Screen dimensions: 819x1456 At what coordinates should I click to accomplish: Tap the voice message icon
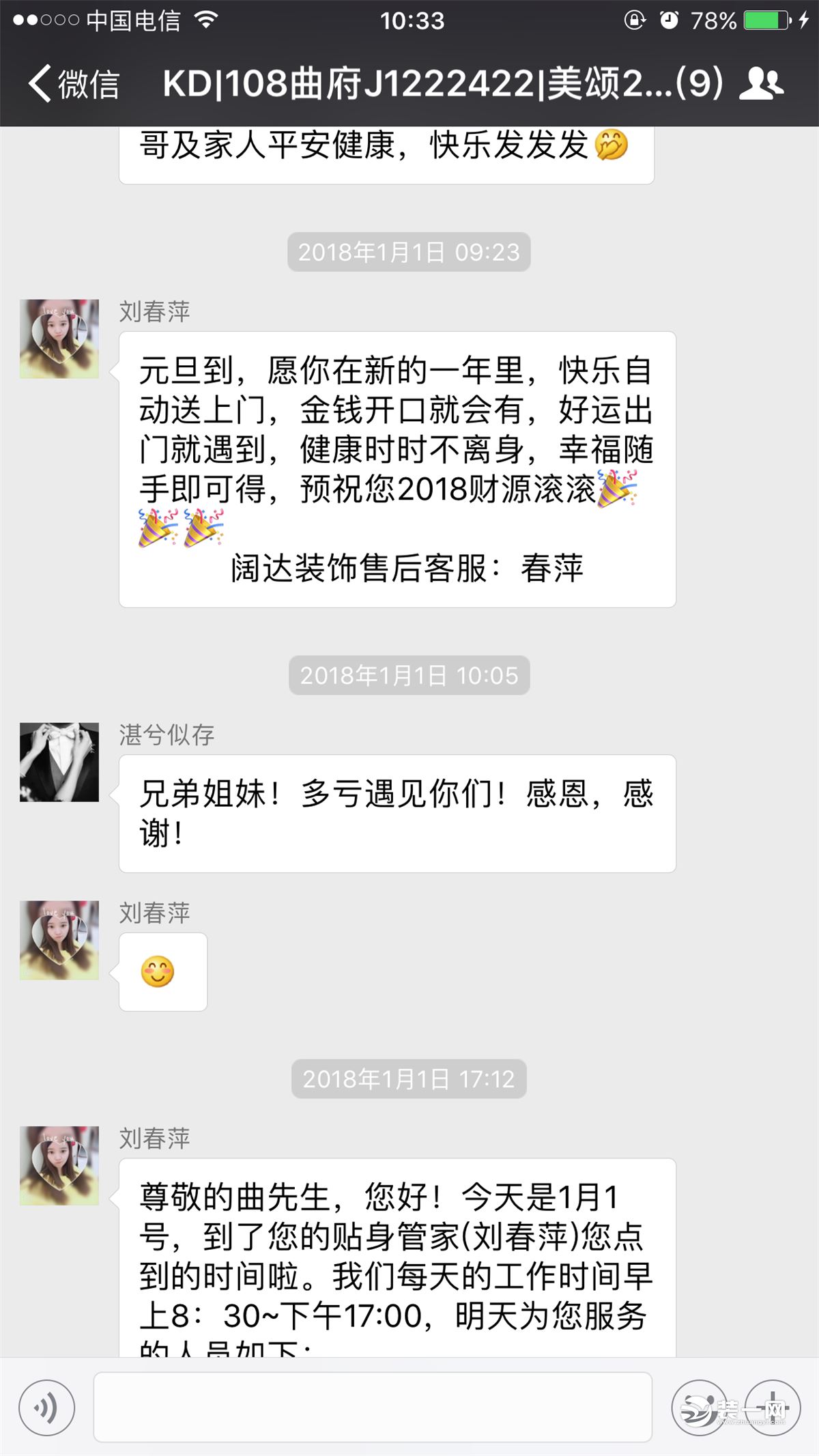[46, 1408]
